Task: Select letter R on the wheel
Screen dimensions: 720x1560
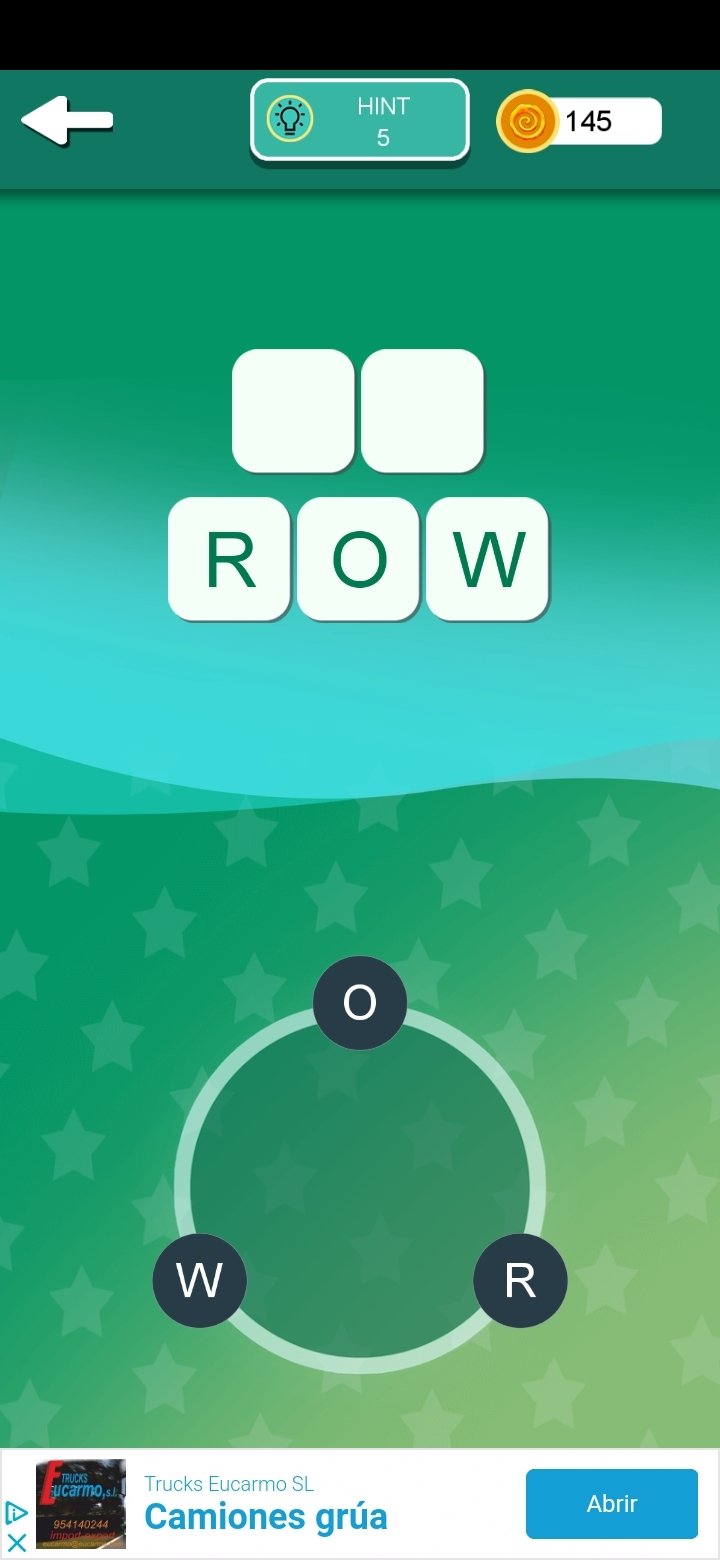Action: [520, 1280]
